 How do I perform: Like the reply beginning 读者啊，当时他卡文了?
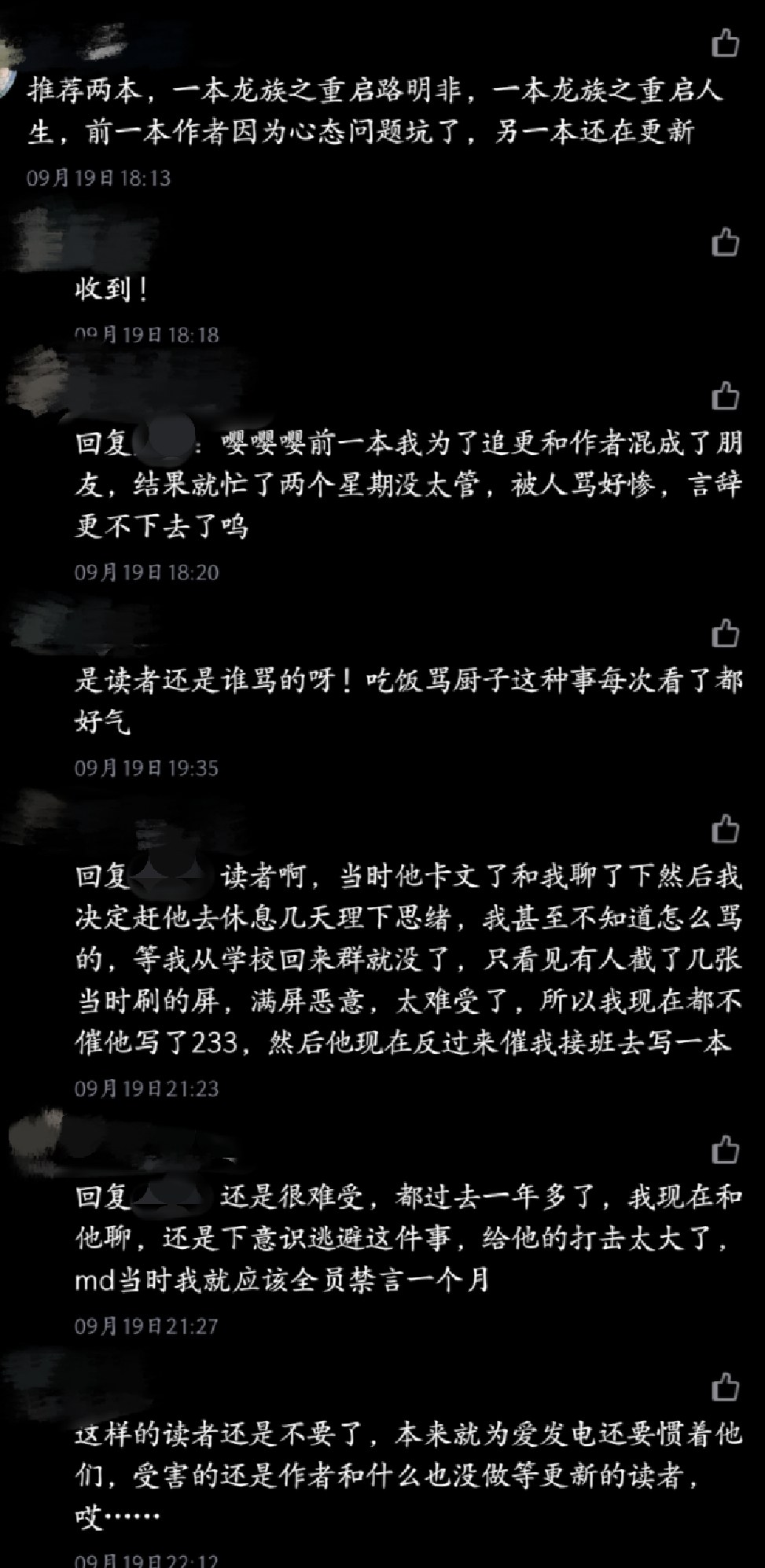pyautogui.click(x=725, y=828)
